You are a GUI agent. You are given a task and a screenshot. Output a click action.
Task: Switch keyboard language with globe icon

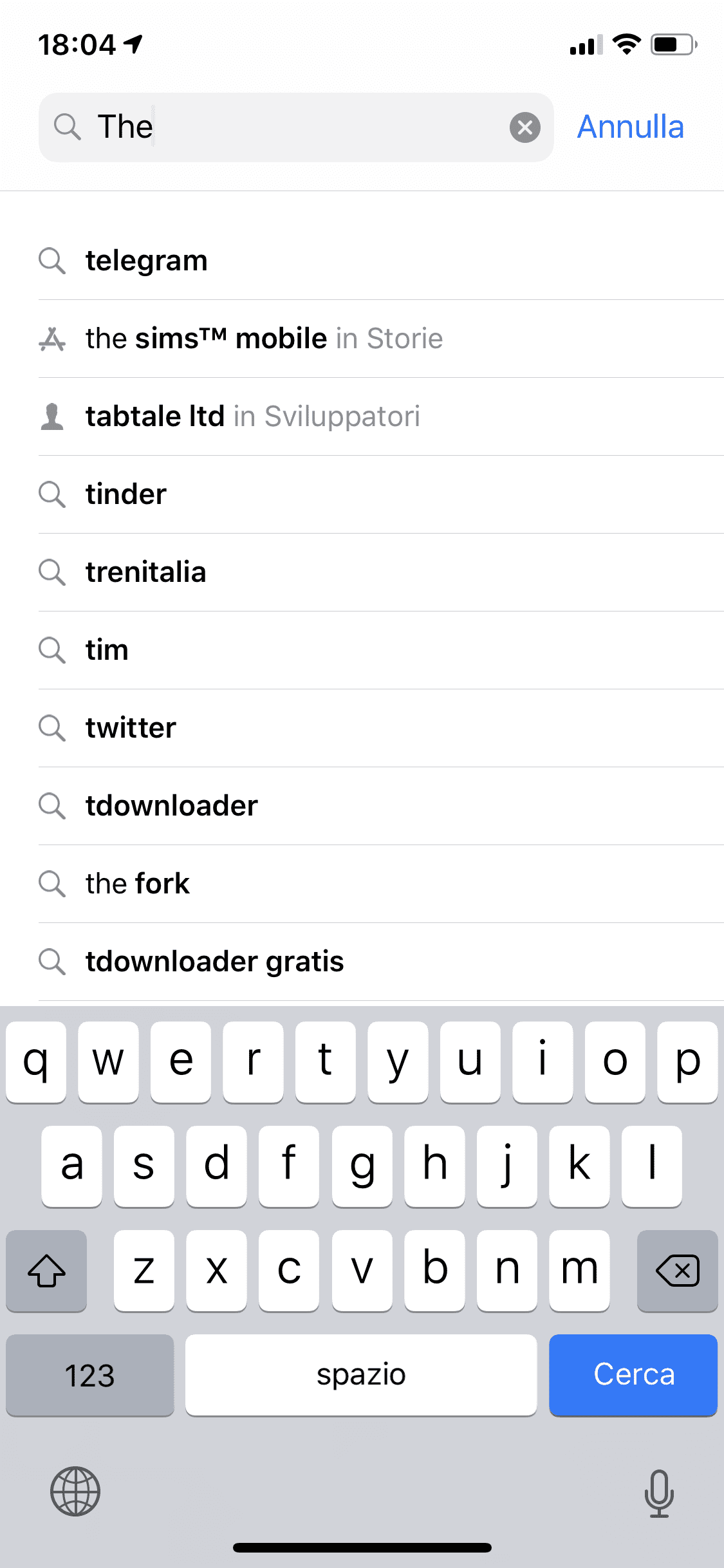coord(75,1491)
